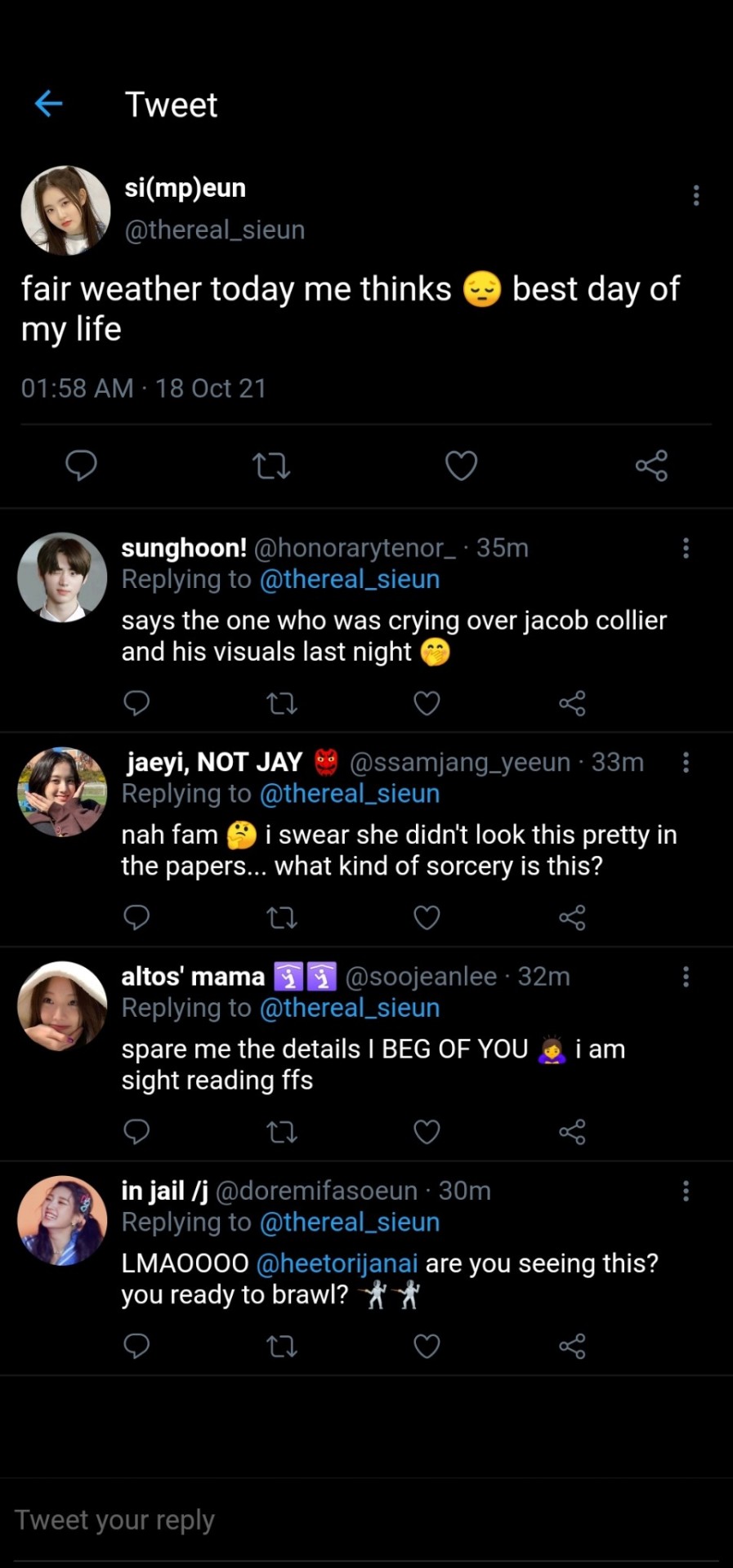Open si(mp)eun's profile picture
Screen dimensions: 733x1568
(65, 211)
